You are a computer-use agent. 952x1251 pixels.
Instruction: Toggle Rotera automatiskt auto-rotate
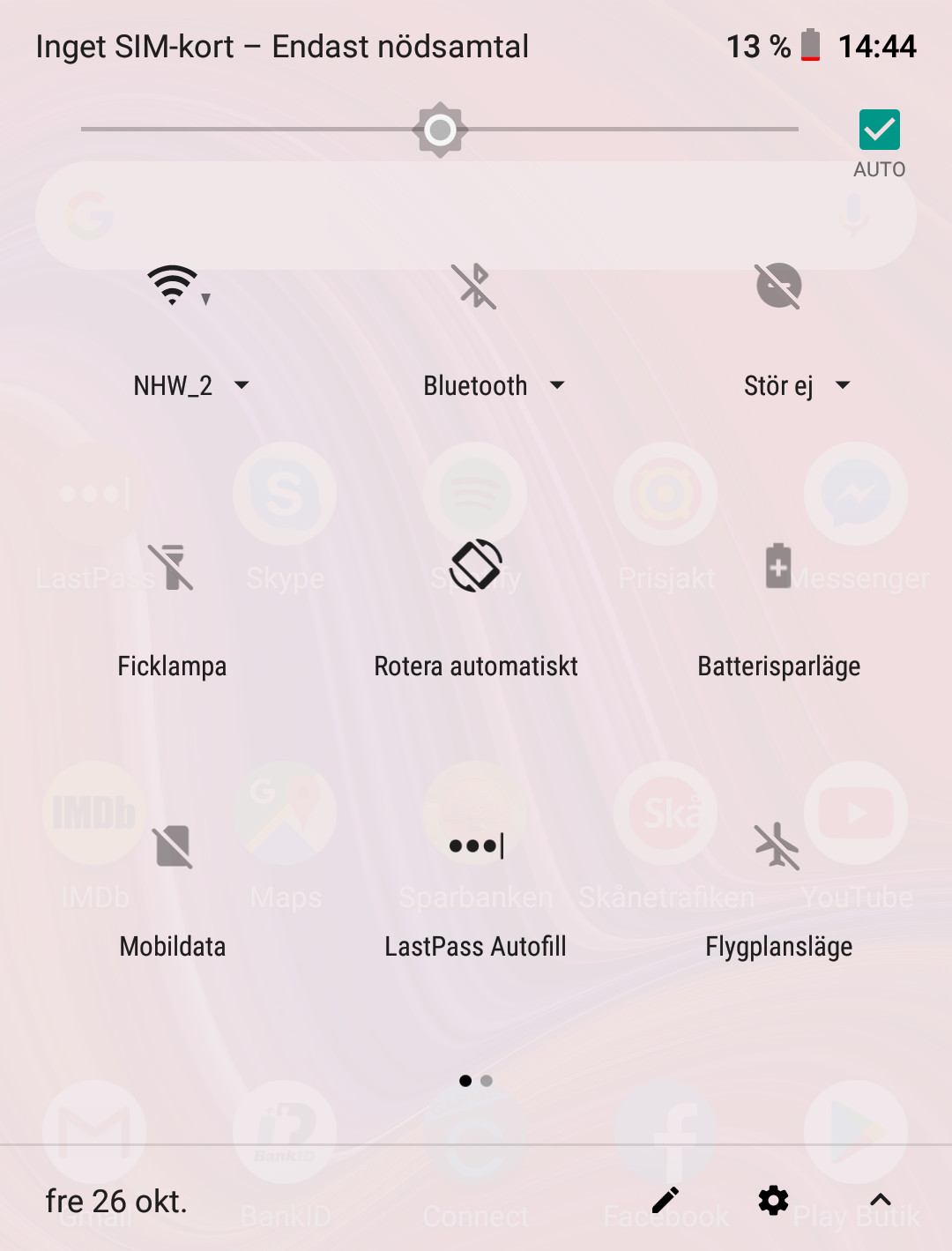(x=475, y=566)
